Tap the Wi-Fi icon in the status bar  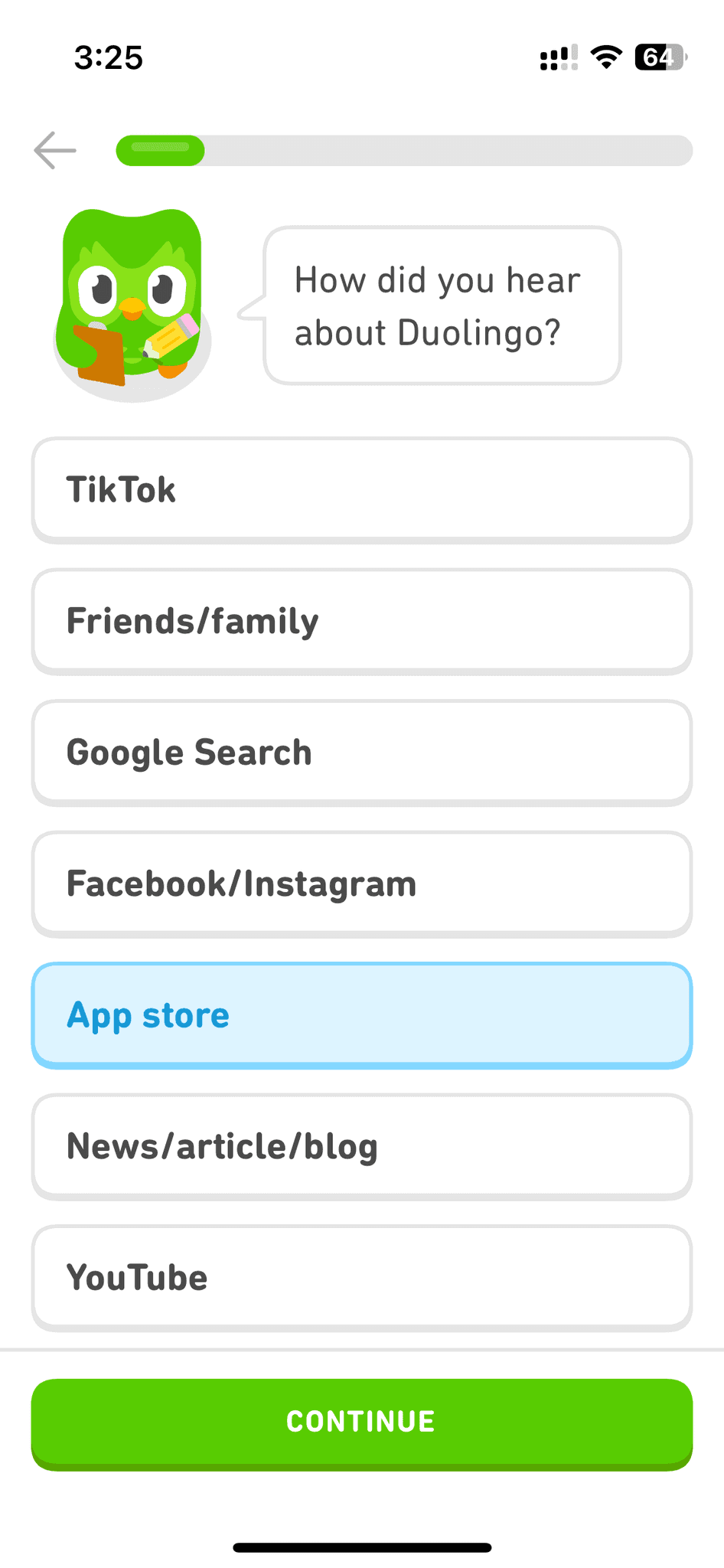[607, 57]
